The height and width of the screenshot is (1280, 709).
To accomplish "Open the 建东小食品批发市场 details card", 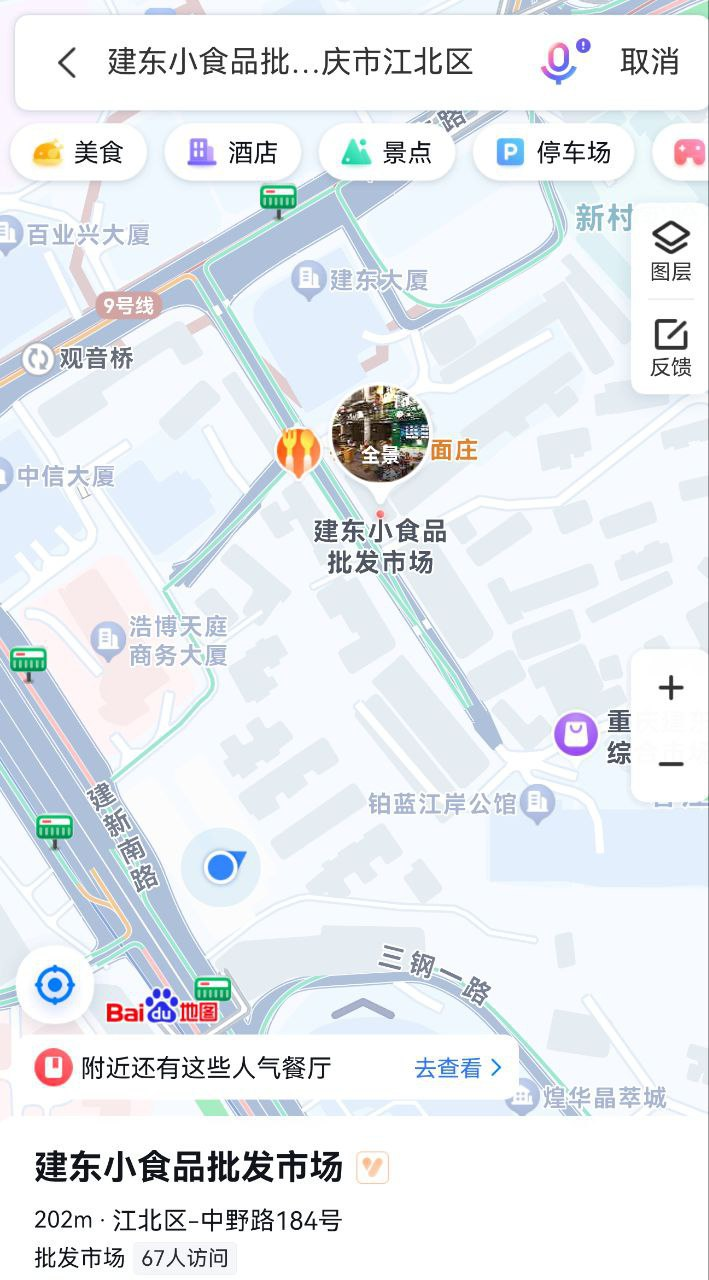I will [x=354, y=1199].
